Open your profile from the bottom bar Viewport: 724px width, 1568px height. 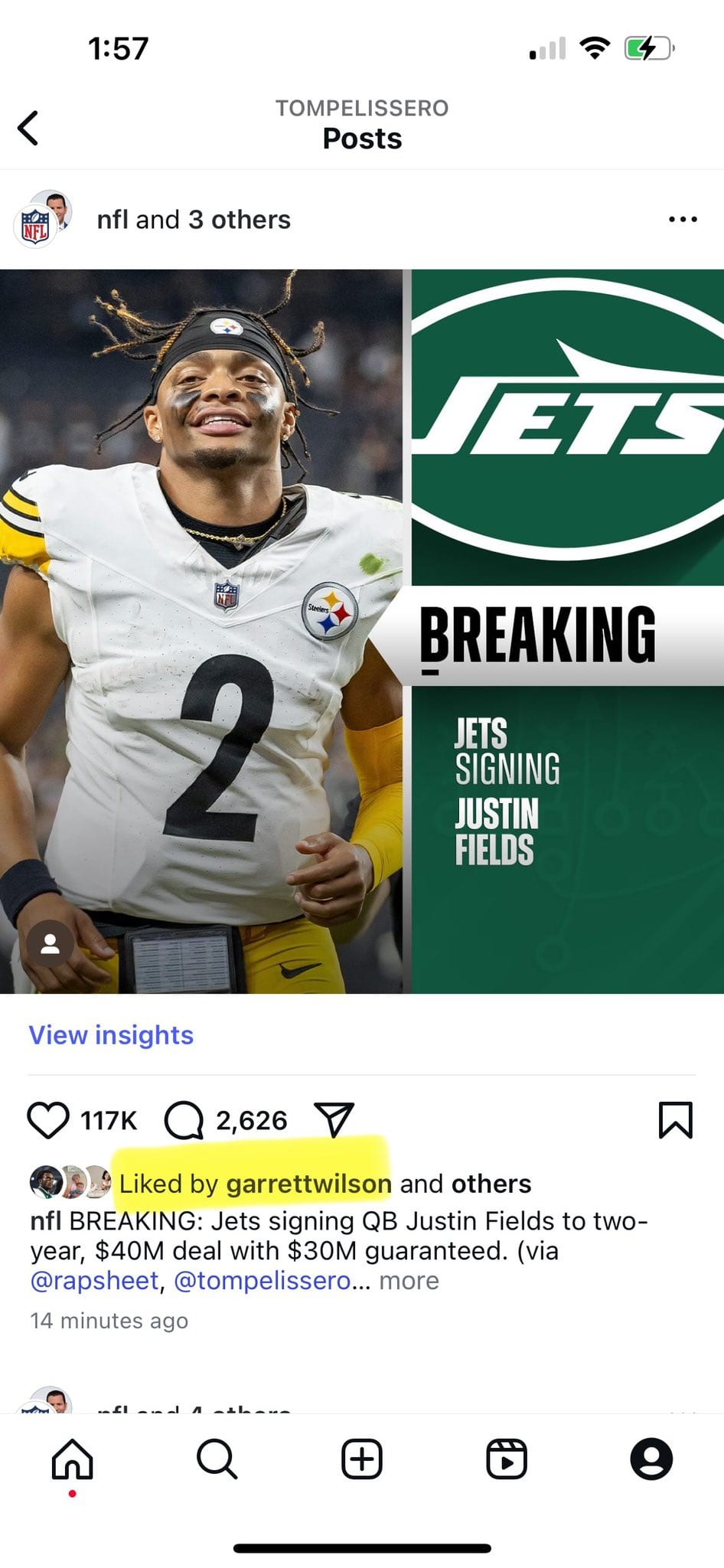pyautogui.click(x=651, y=1459)
